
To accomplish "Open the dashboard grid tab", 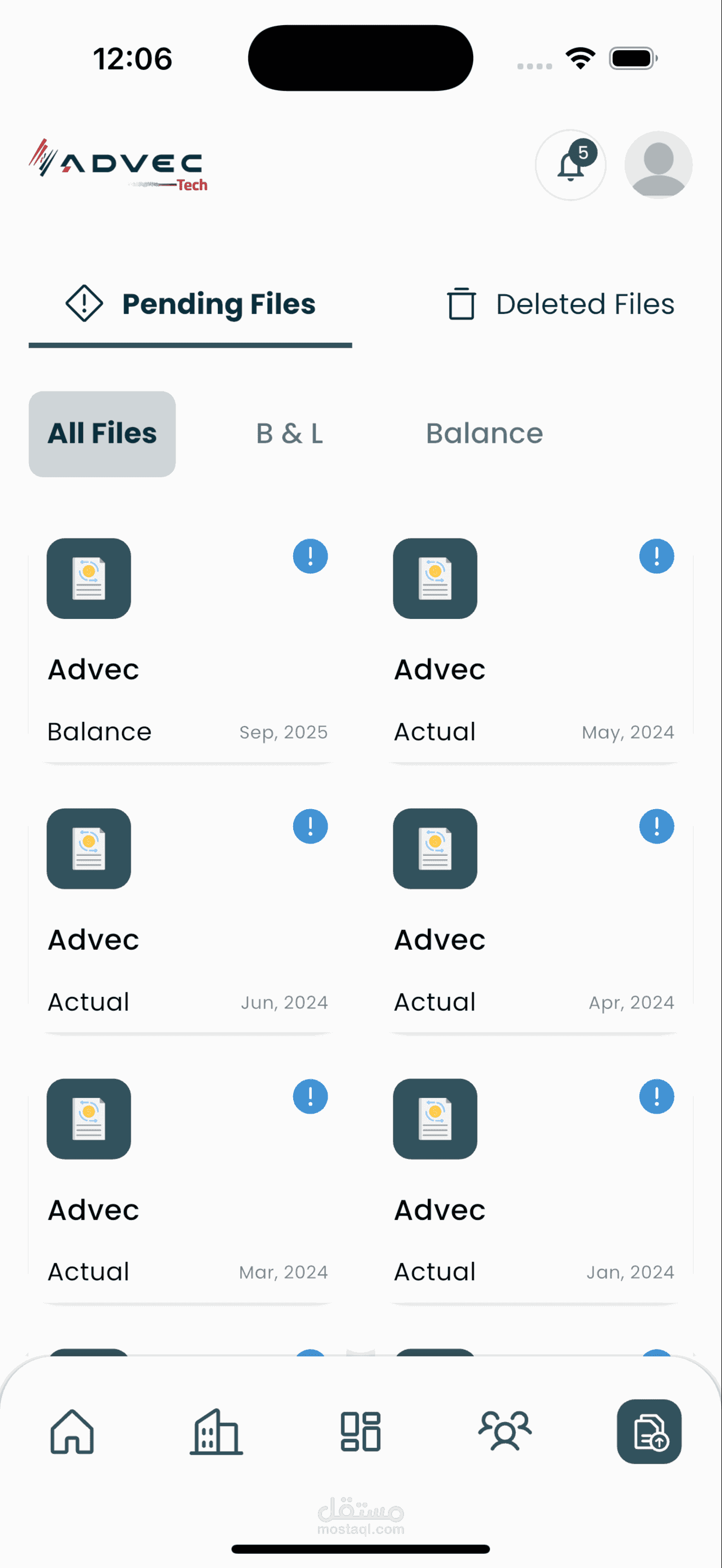I will click(360, 1432).
